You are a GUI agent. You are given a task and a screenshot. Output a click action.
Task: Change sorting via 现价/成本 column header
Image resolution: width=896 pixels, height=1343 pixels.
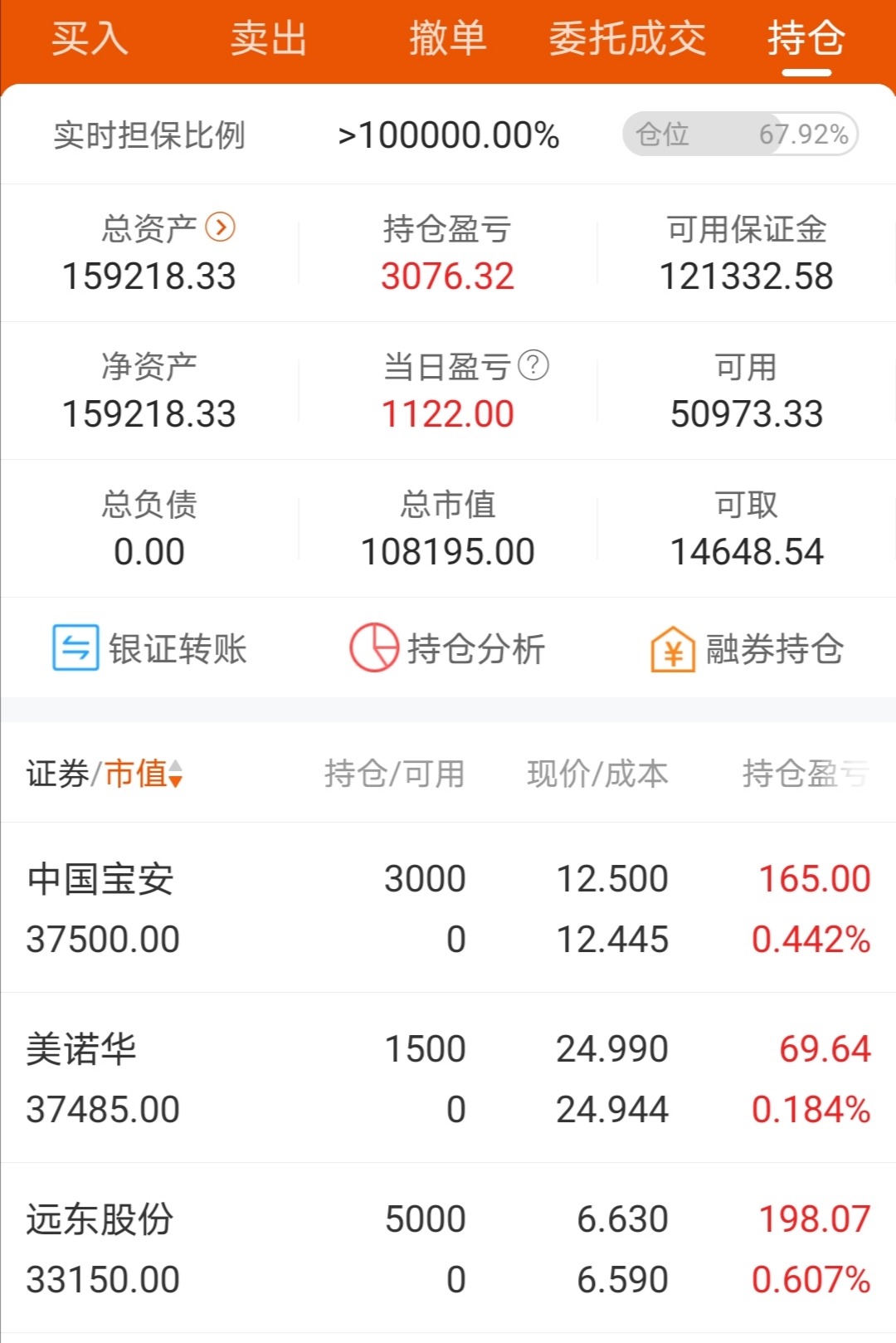[x=599, y=773]
